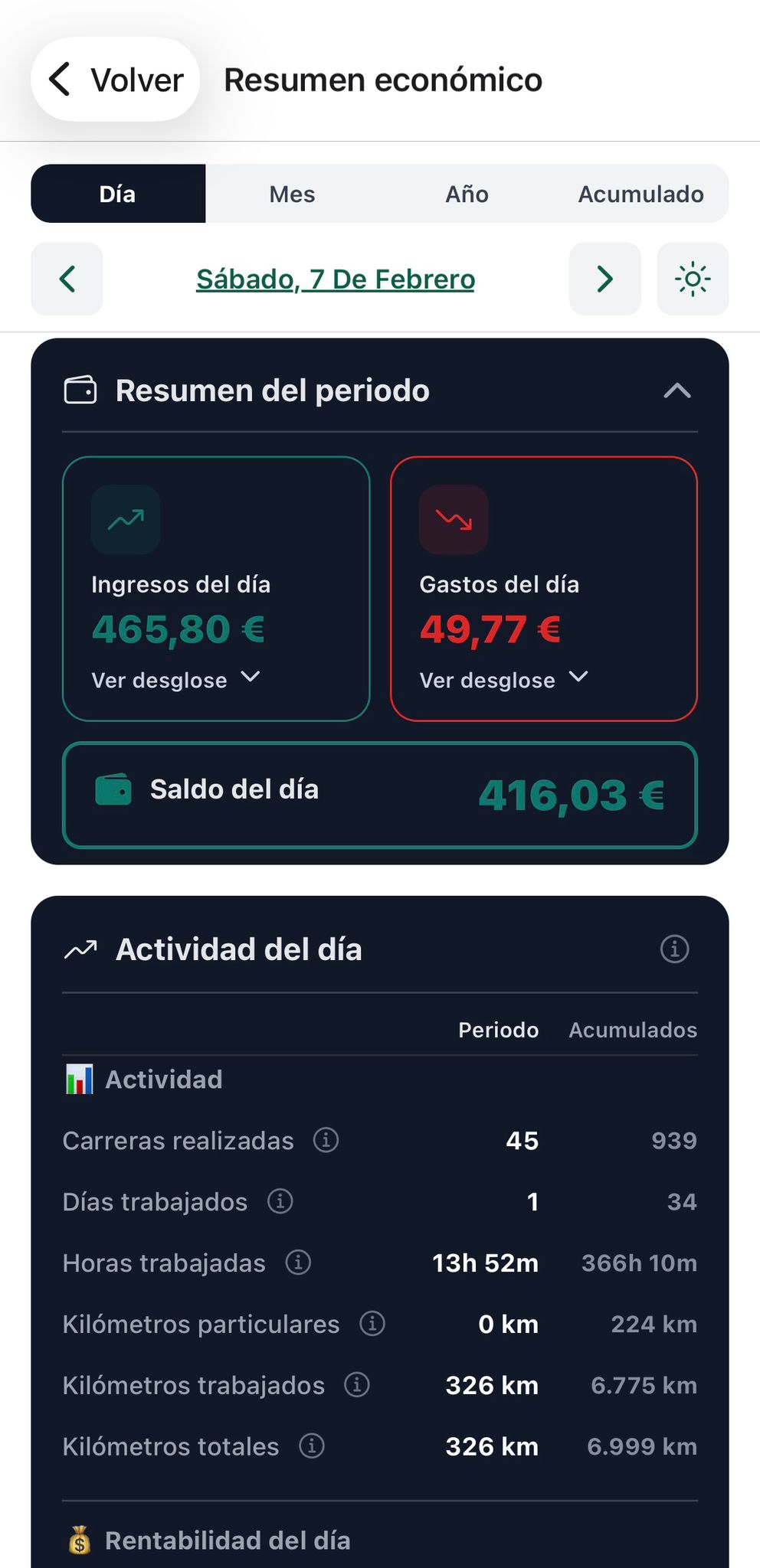Click the money bag icon for Rentabilidad del día
The width and height of the screenshot is (760, 1568).
click(x=80, y=1540)
